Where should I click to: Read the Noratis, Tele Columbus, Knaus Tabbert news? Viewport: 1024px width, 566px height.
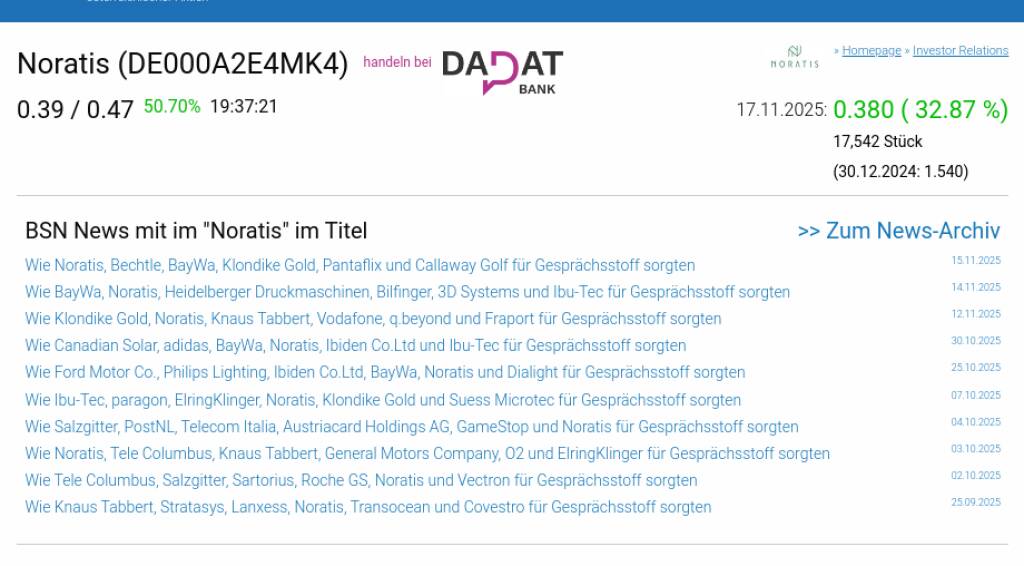[427, 454]
